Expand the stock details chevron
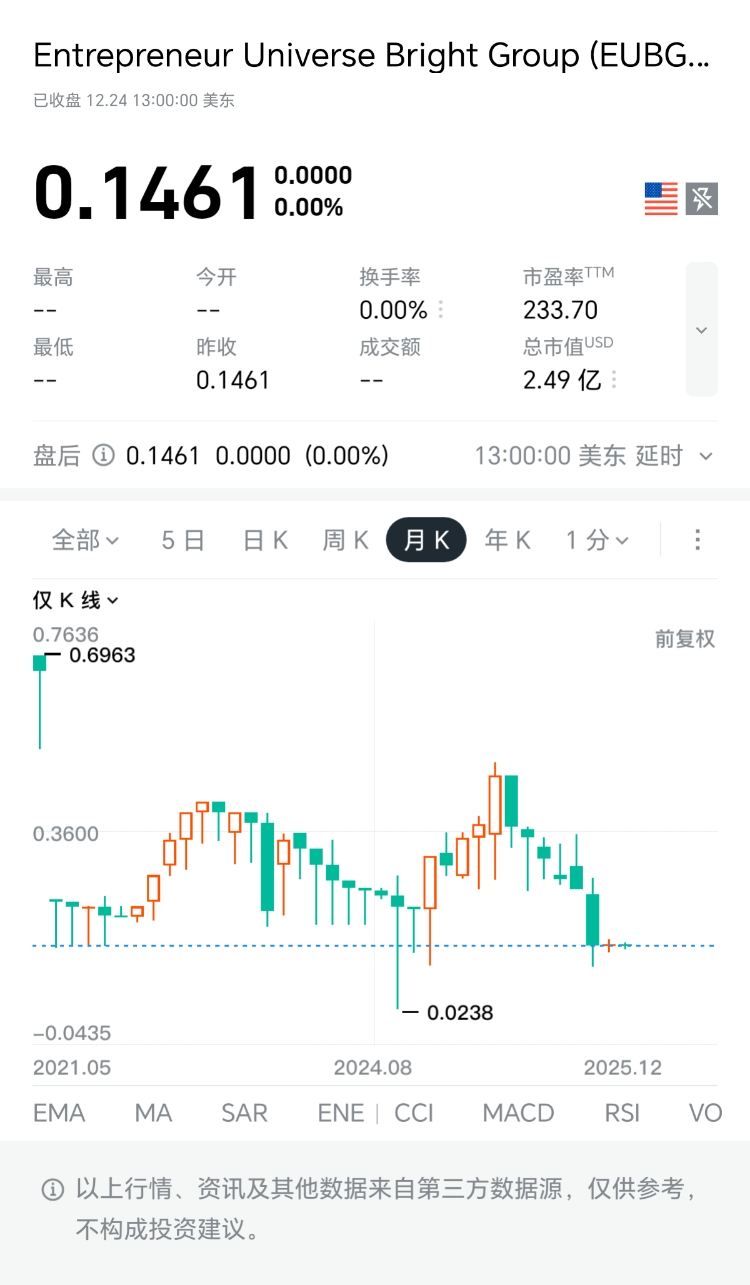Screen dimensions: 750x1285 [x=702, y=330]
